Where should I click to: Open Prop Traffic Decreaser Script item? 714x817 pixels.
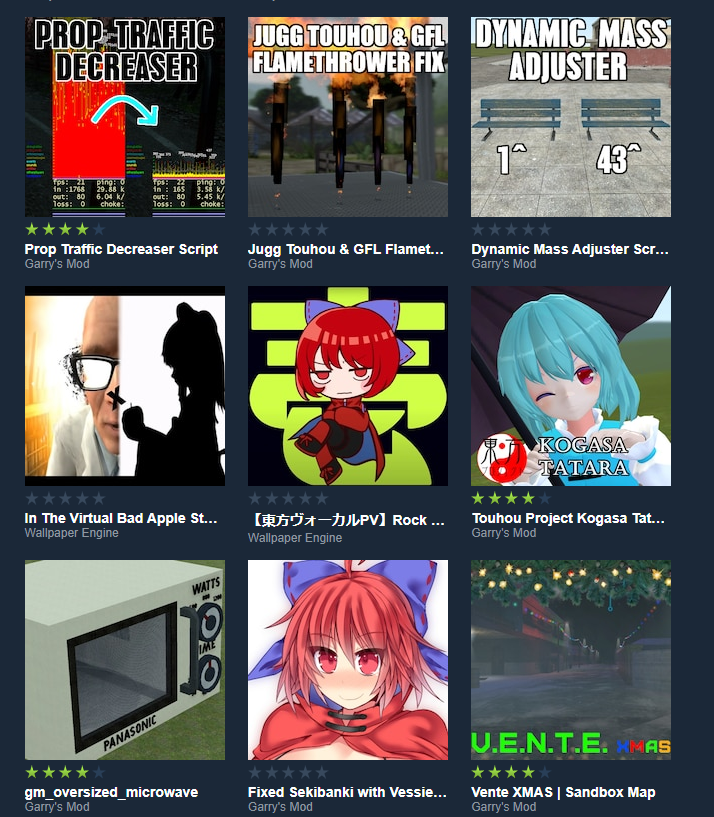tap(125, 117)
